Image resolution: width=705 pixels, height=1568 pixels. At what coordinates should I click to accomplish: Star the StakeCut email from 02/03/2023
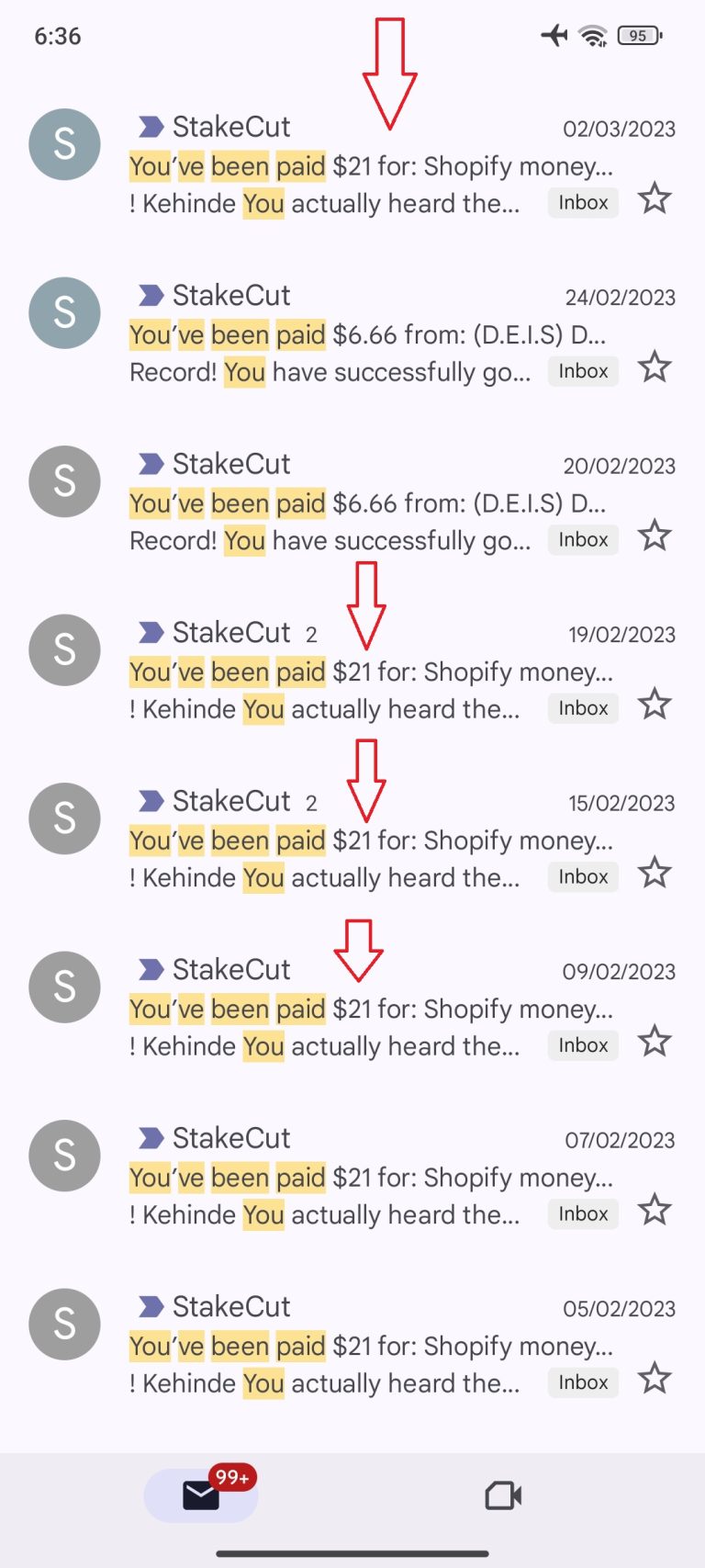(655, 198)
